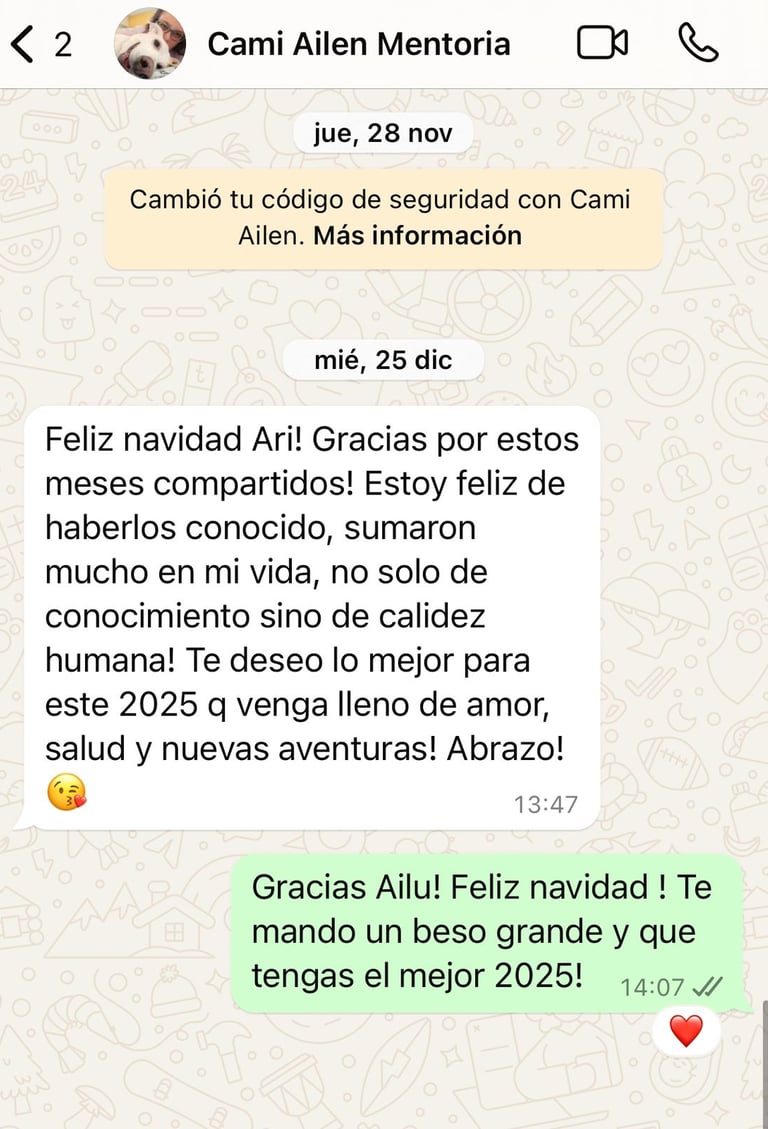The width and height of the screenshot is (768, 1129).
Task: Start a video call with Cami Ailen
Action: 602,43
